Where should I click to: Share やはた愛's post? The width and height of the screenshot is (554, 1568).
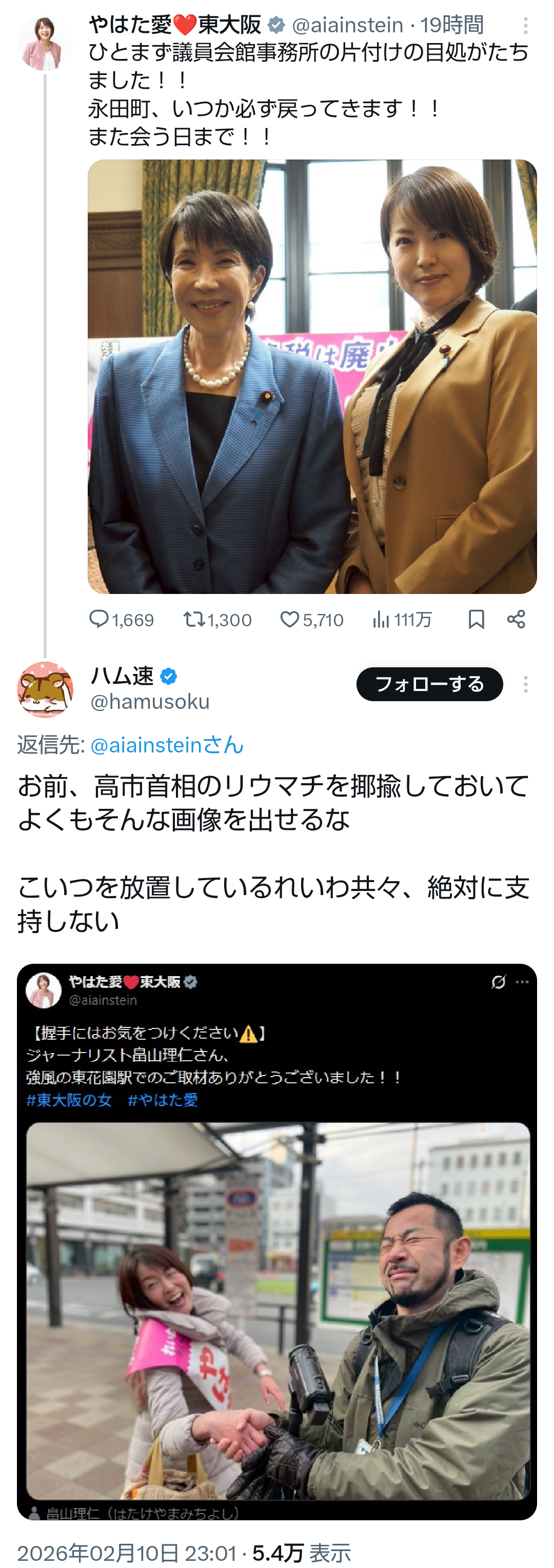click(x=516, y=620)
